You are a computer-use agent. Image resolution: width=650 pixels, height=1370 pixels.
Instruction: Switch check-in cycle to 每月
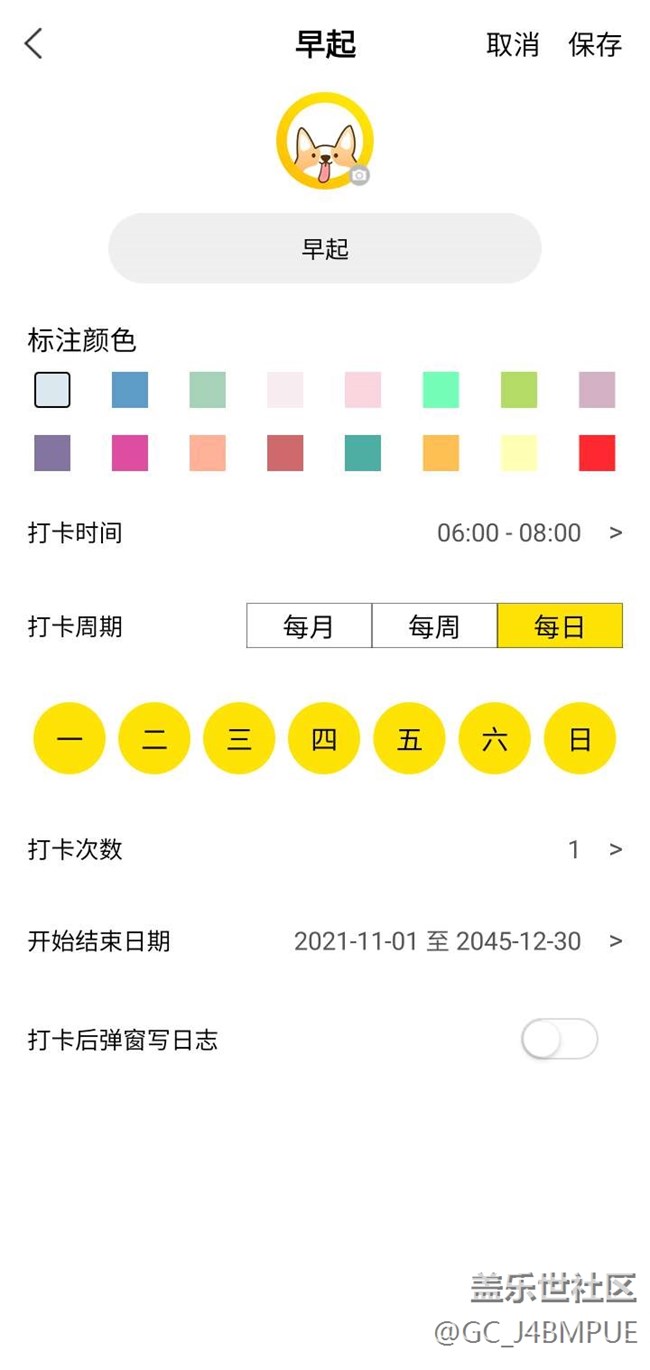coord(309,627)
